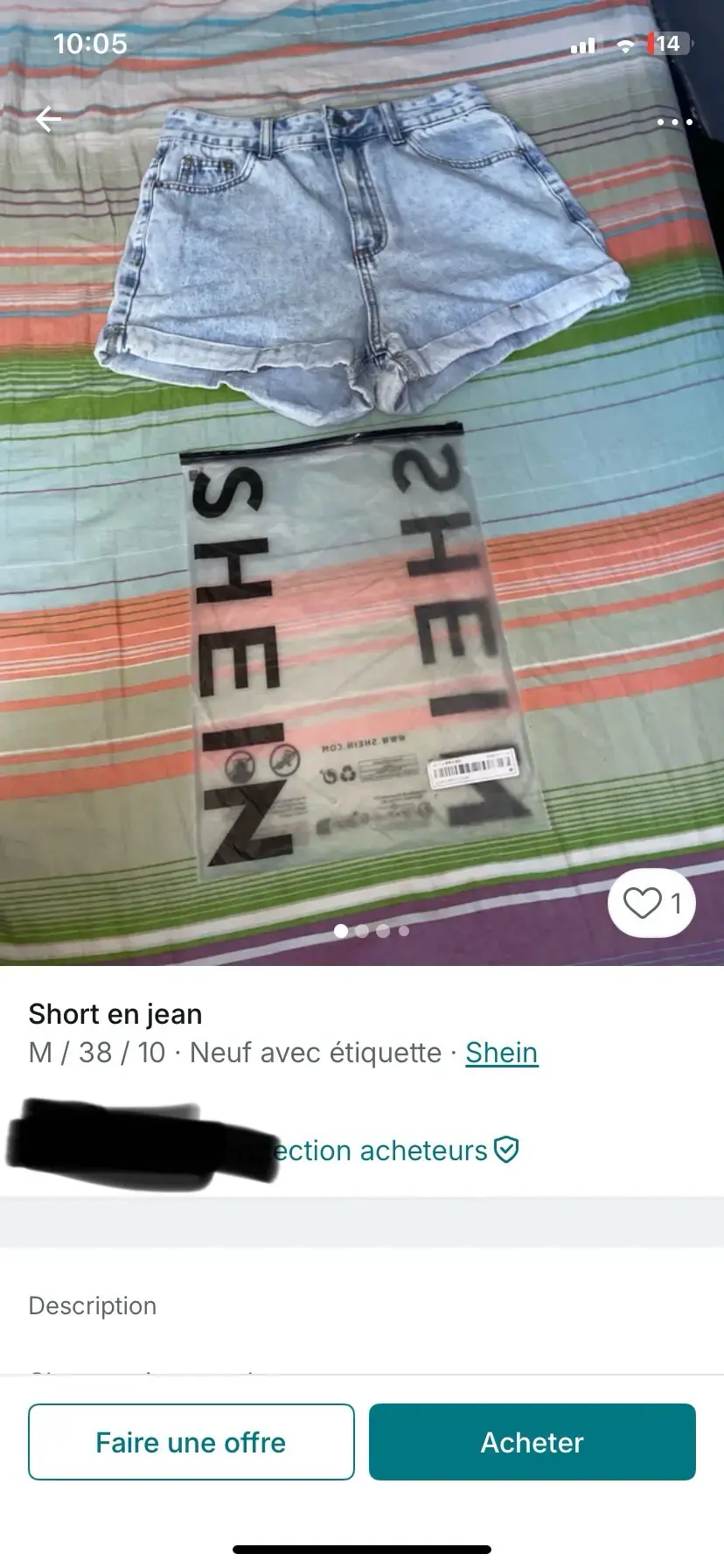Screen dimensions: 724x1568
Task: Favorite this listing with the heart
Action: 644,903
